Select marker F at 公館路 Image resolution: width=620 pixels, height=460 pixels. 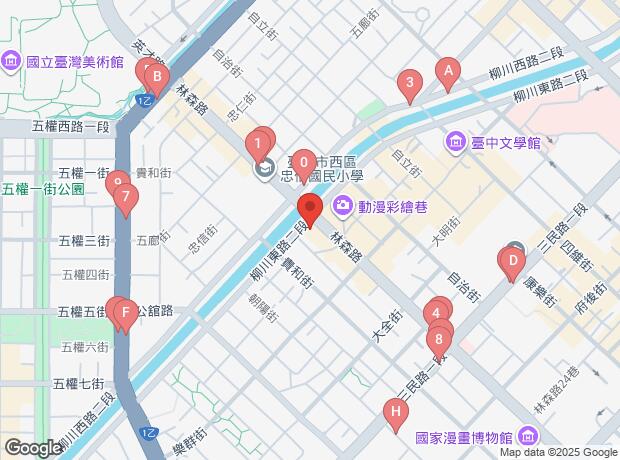[x=125, y=314]
